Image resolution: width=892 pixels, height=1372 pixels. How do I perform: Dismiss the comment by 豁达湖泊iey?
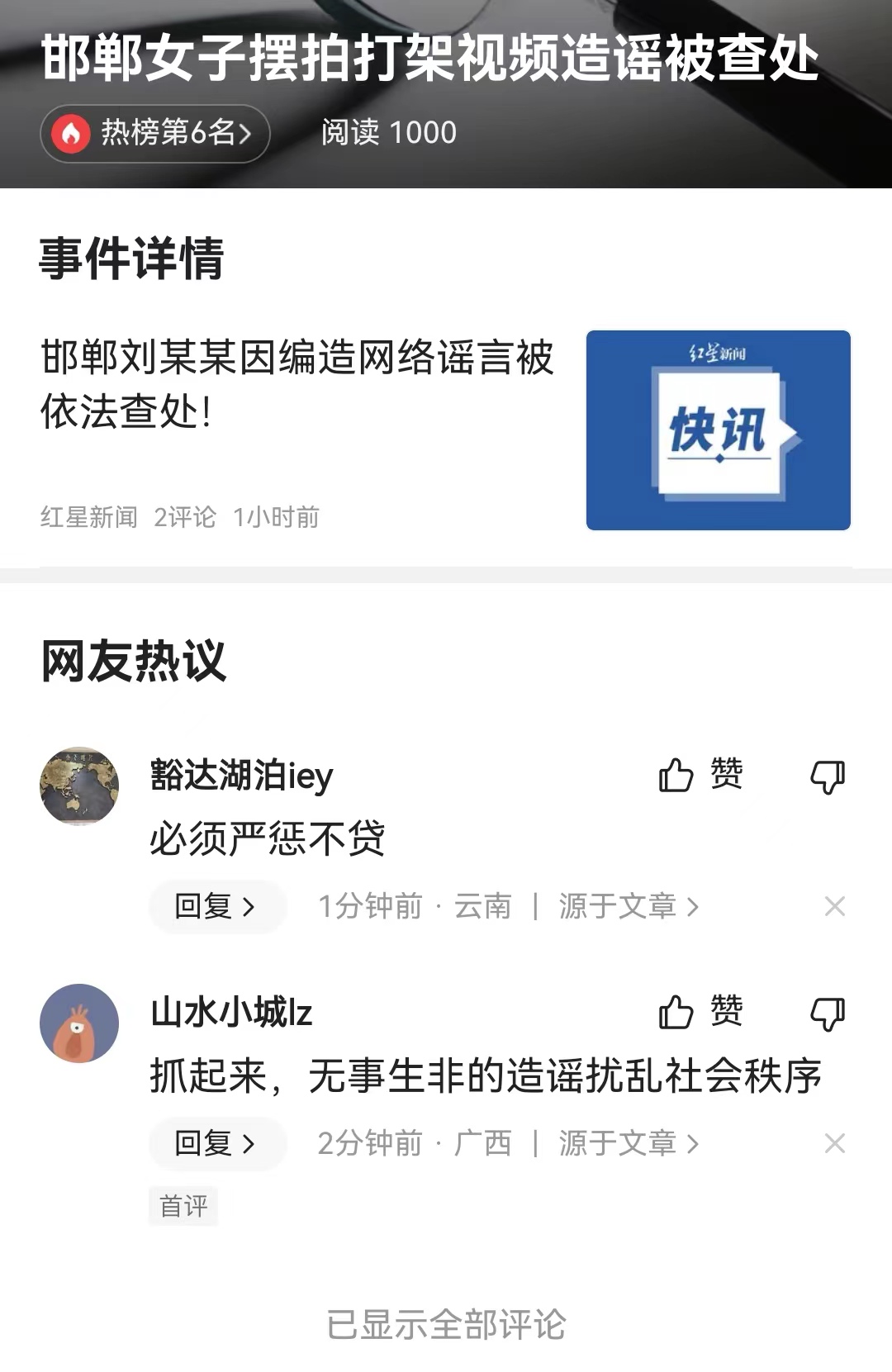(x=837, y=906)
